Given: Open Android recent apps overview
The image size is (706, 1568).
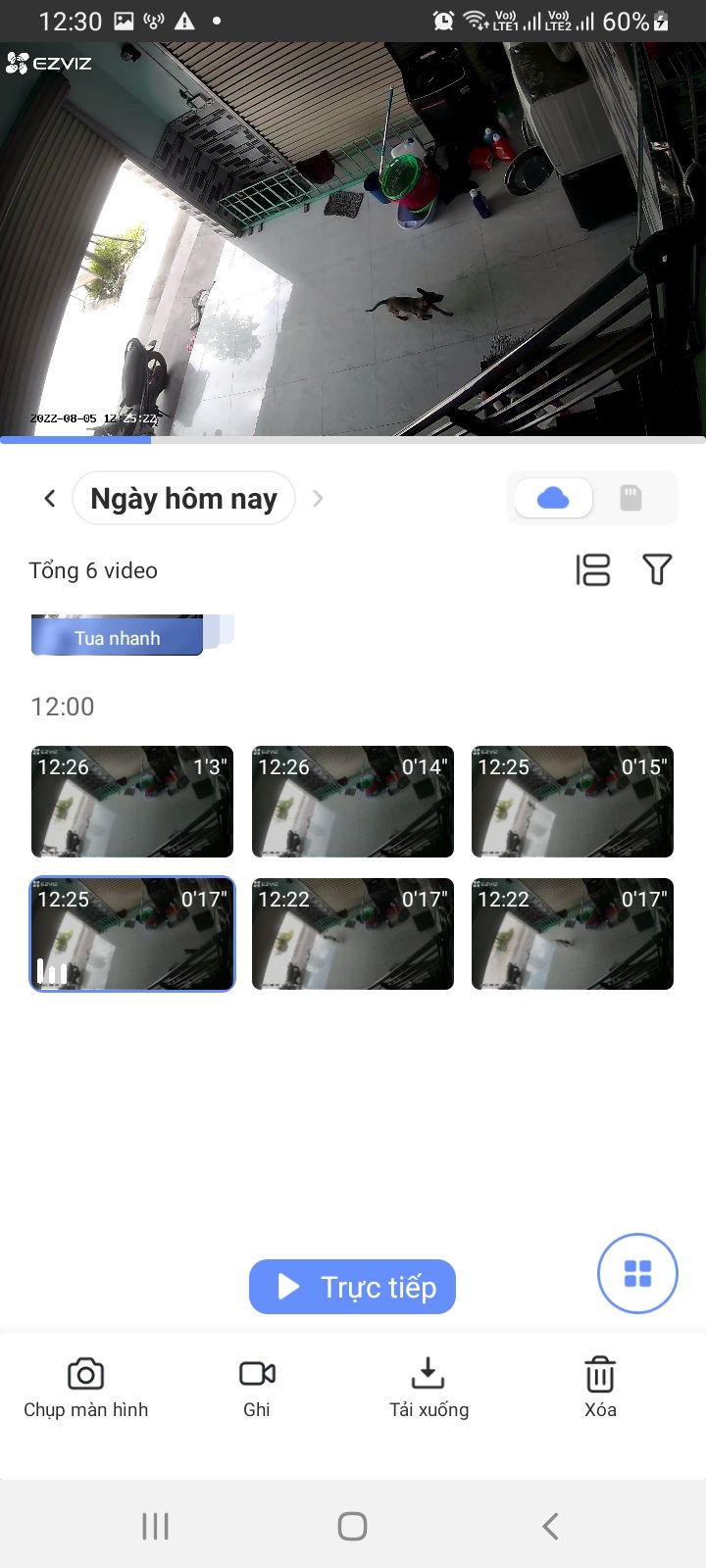Looking at the screenshot, I should pyautogui.click(x=154, y=1525).
